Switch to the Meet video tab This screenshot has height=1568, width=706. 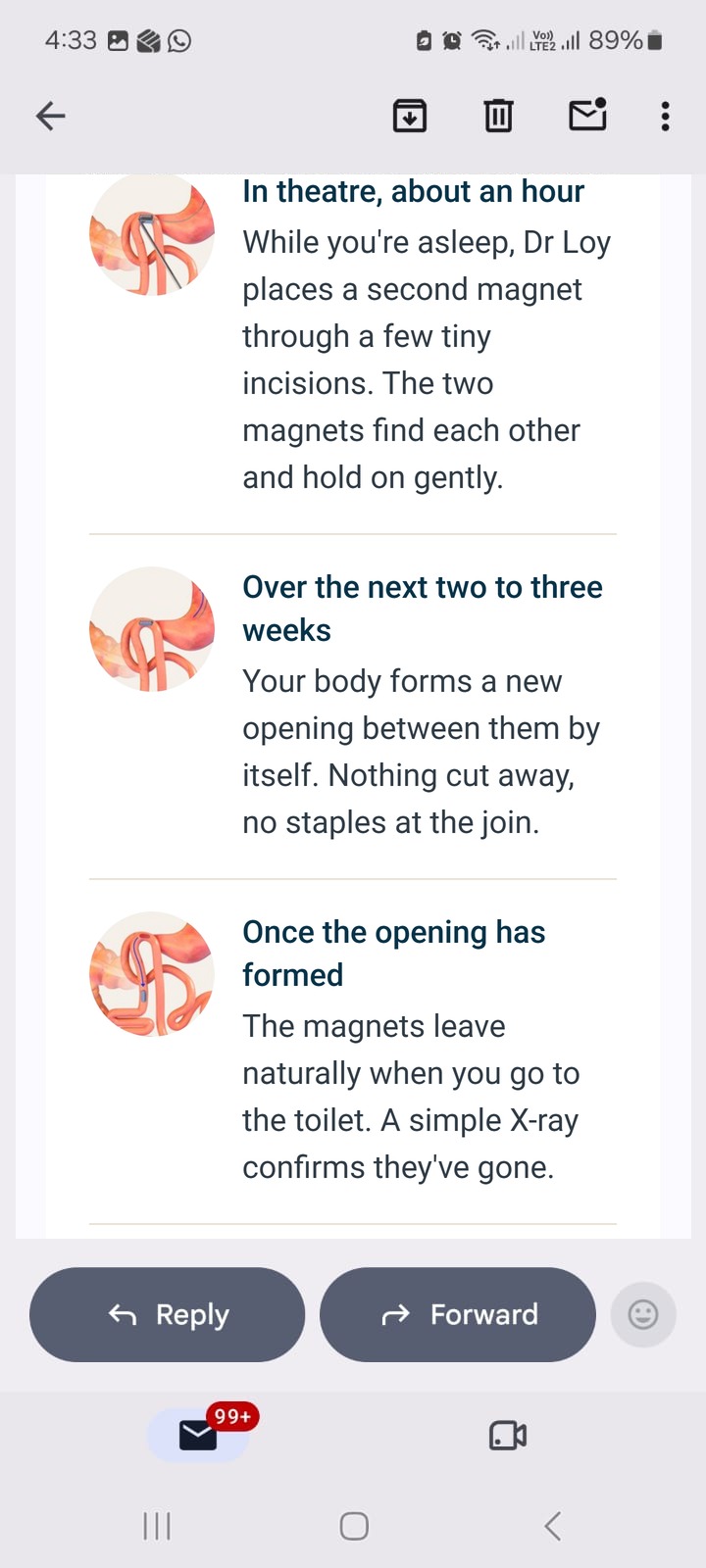click(508, 1436)
